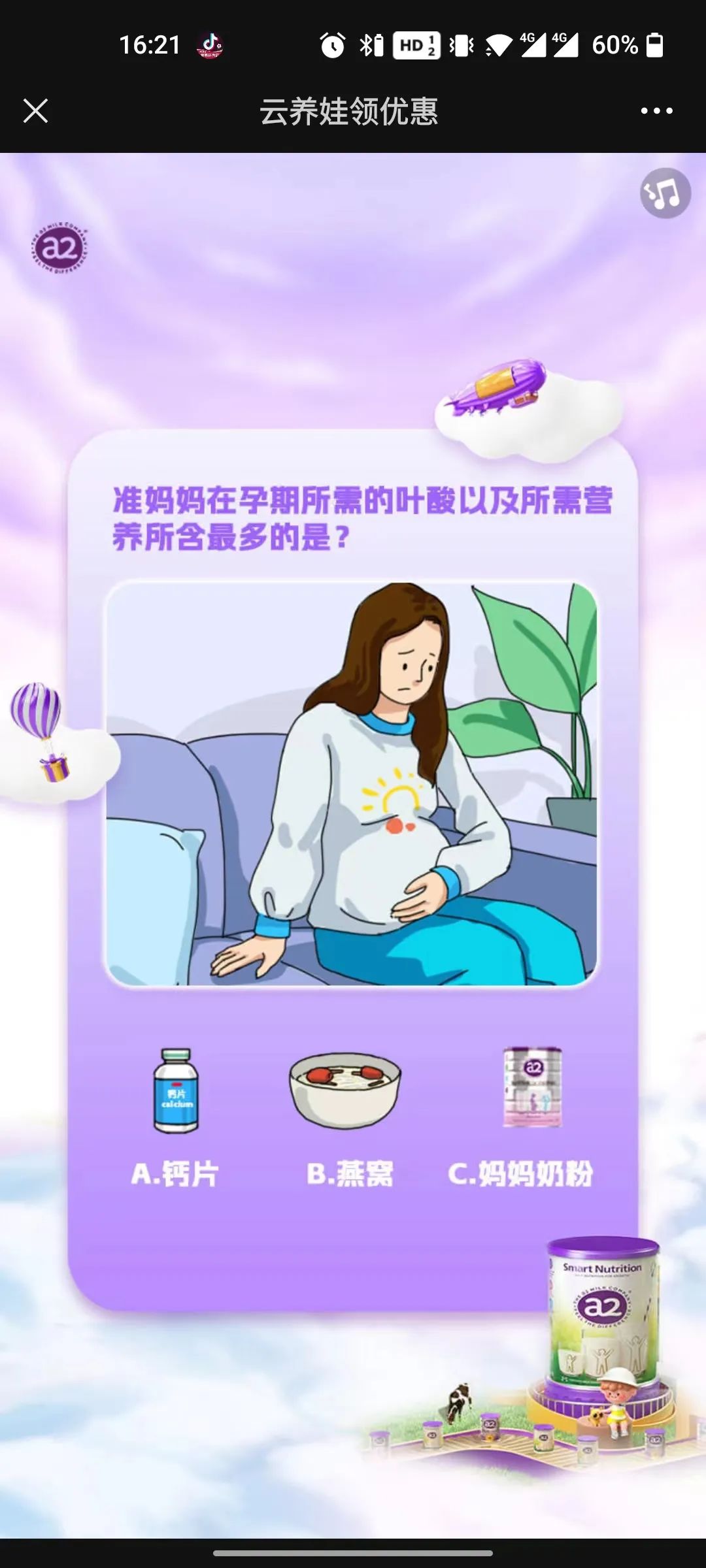The image size is (706, 1568).
Task: Pick answer C.妈妈奶粉
Action: click(x=523, y=1119)
